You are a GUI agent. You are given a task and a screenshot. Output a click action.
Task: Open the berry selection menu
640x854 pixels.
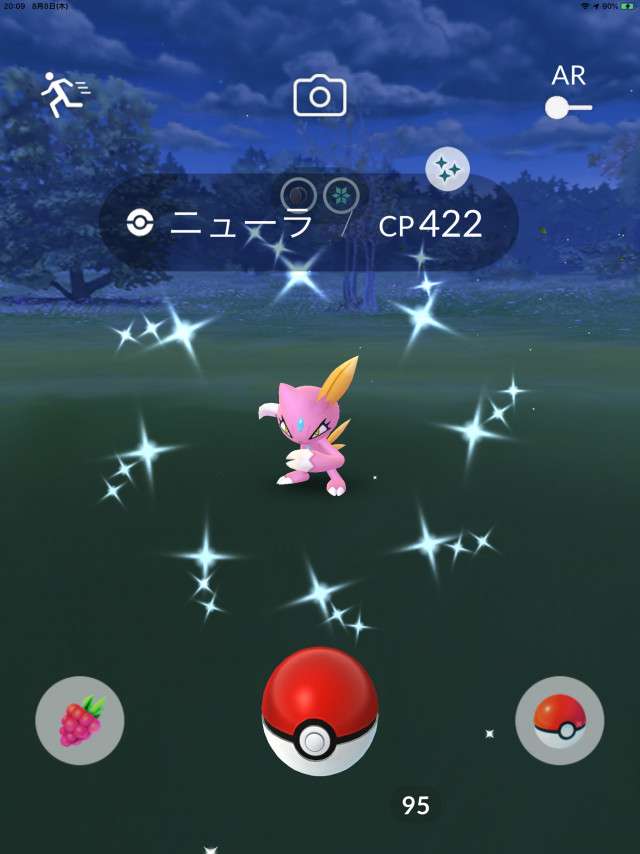[x=80, y=720]
